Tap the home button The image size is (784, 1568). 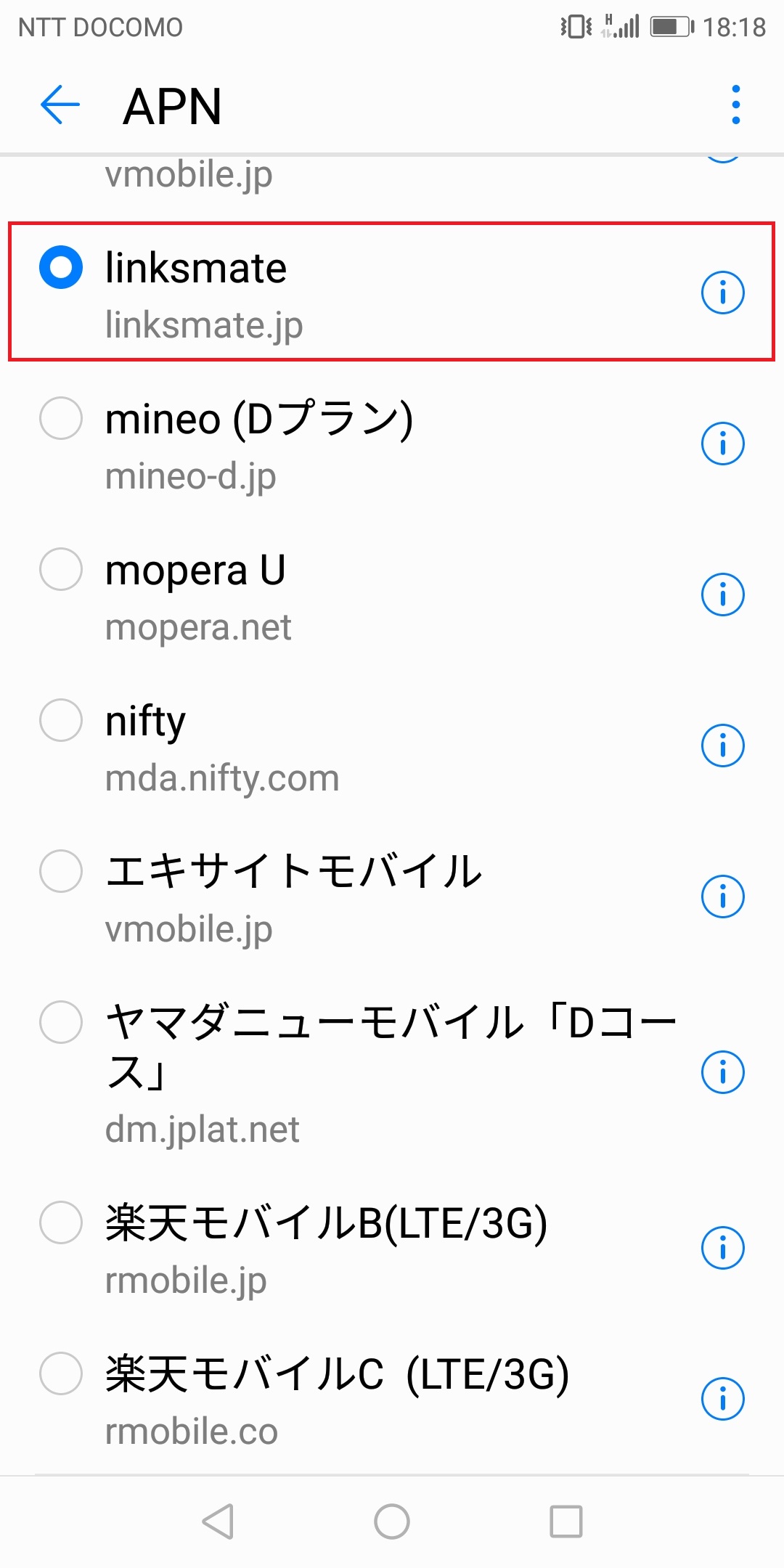tap(391, 1519)
